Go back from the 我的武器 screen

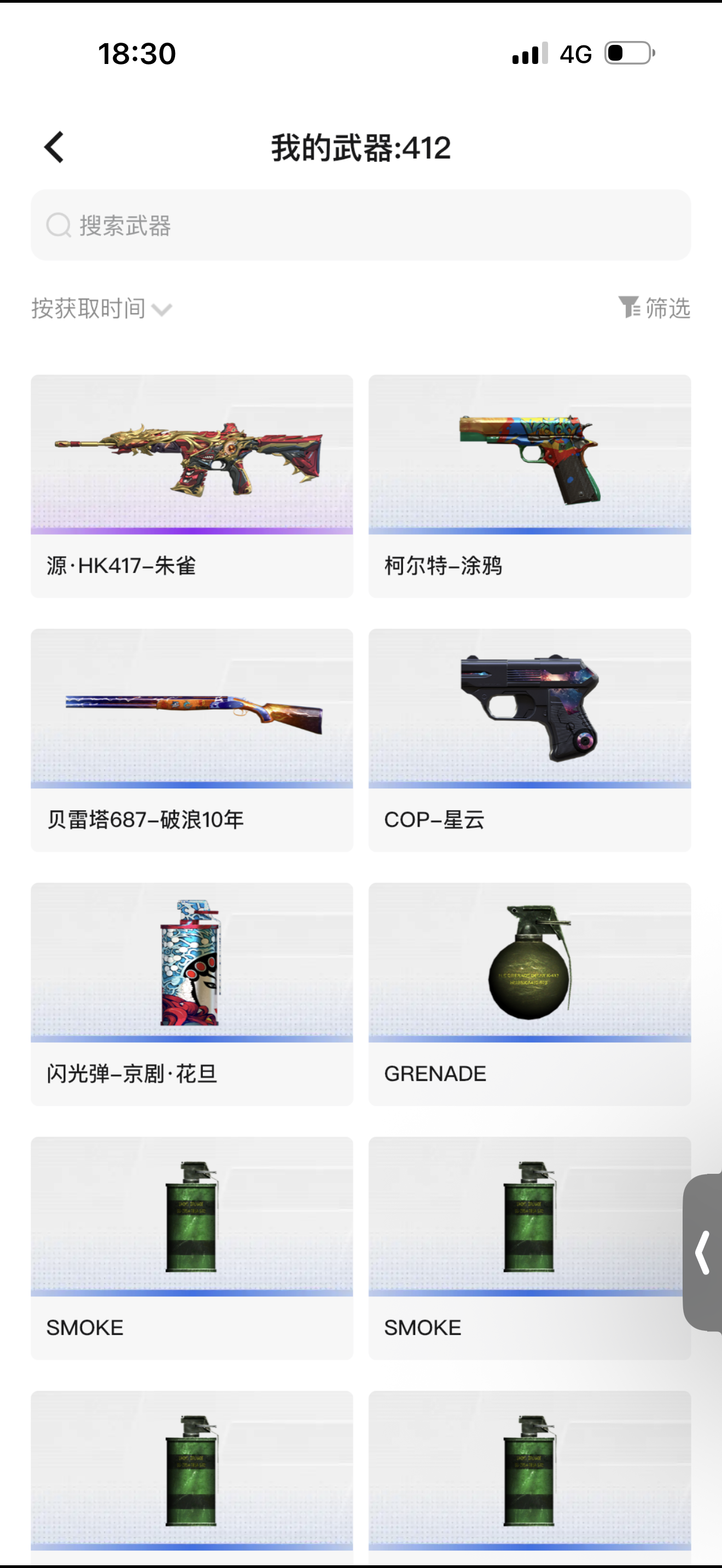click(x=54, y=147)
